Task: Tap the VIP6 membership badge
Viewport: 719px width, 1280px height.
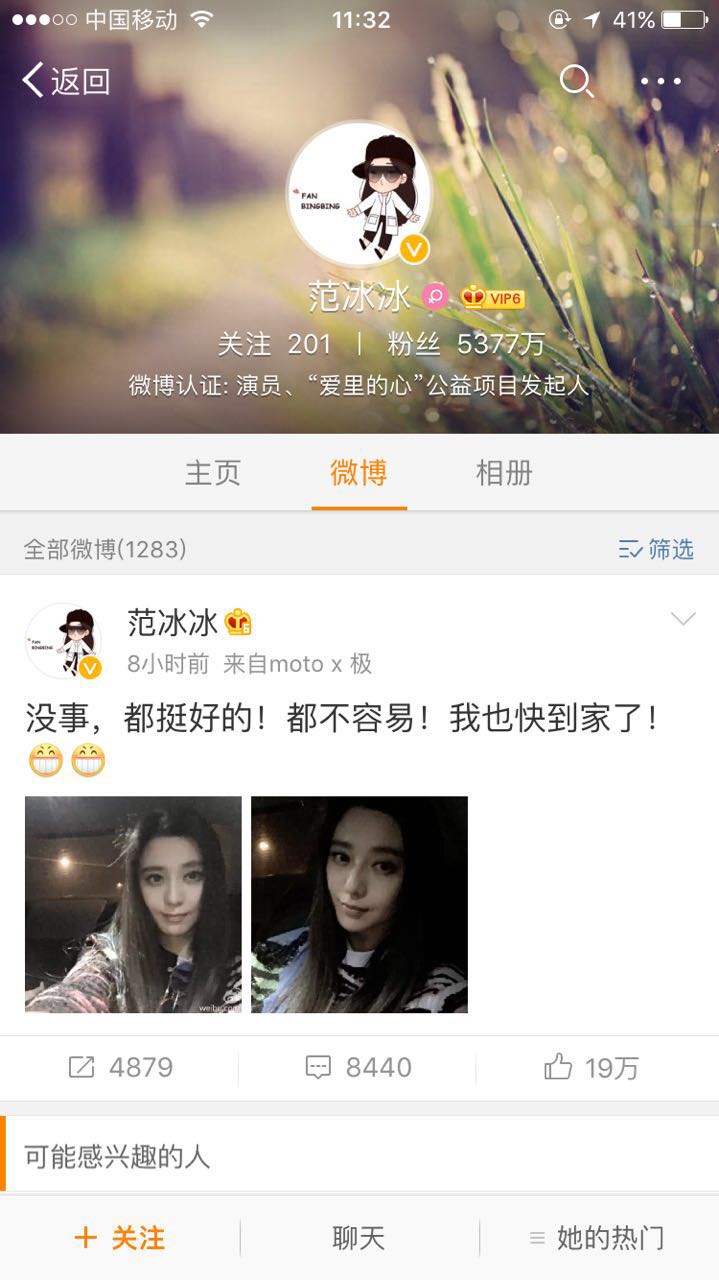Action: [x=492, y=298]
